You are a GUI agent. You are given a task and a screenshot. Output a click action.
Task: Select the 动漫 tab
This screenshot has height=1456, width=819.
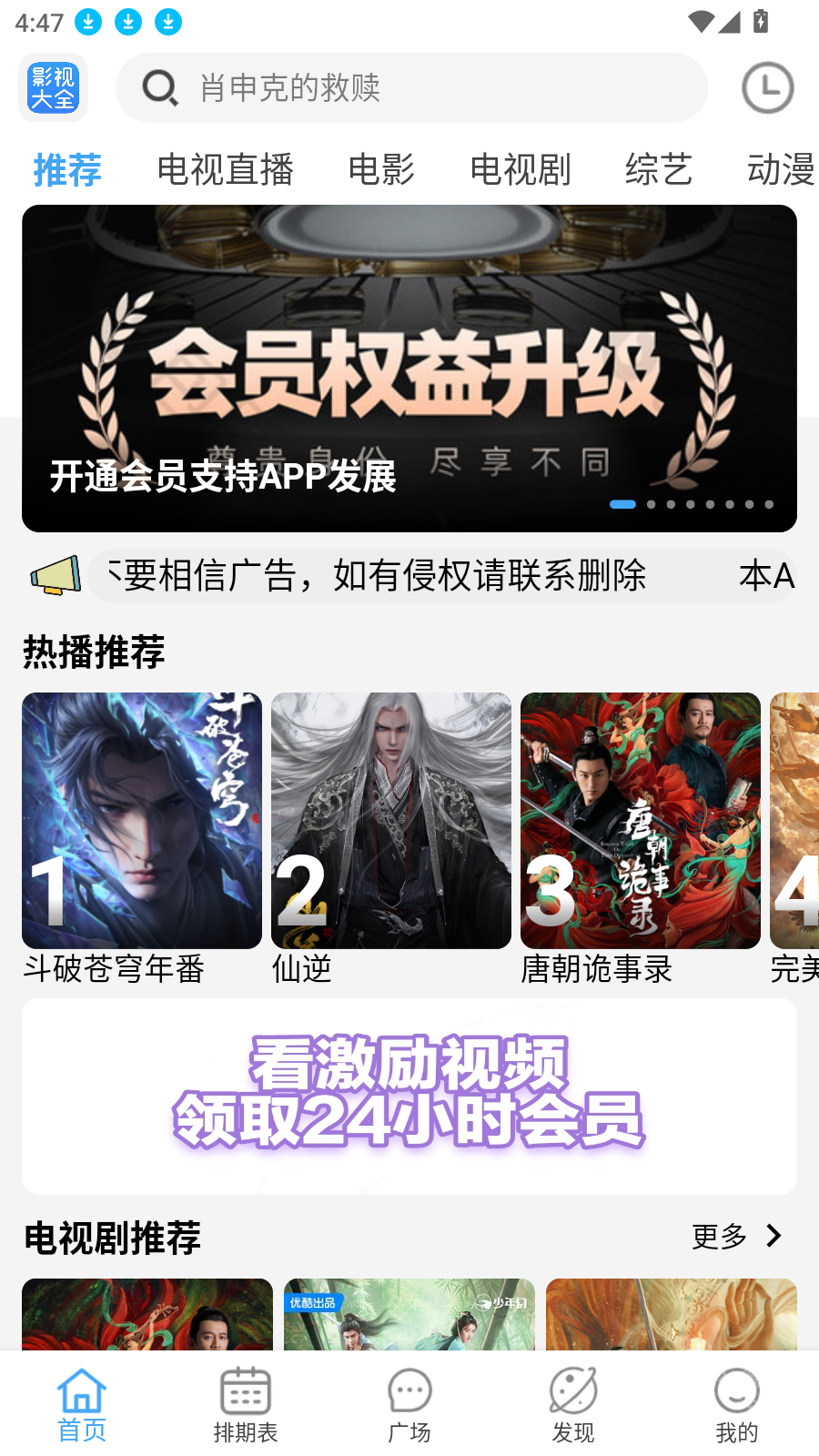point(779,169)
